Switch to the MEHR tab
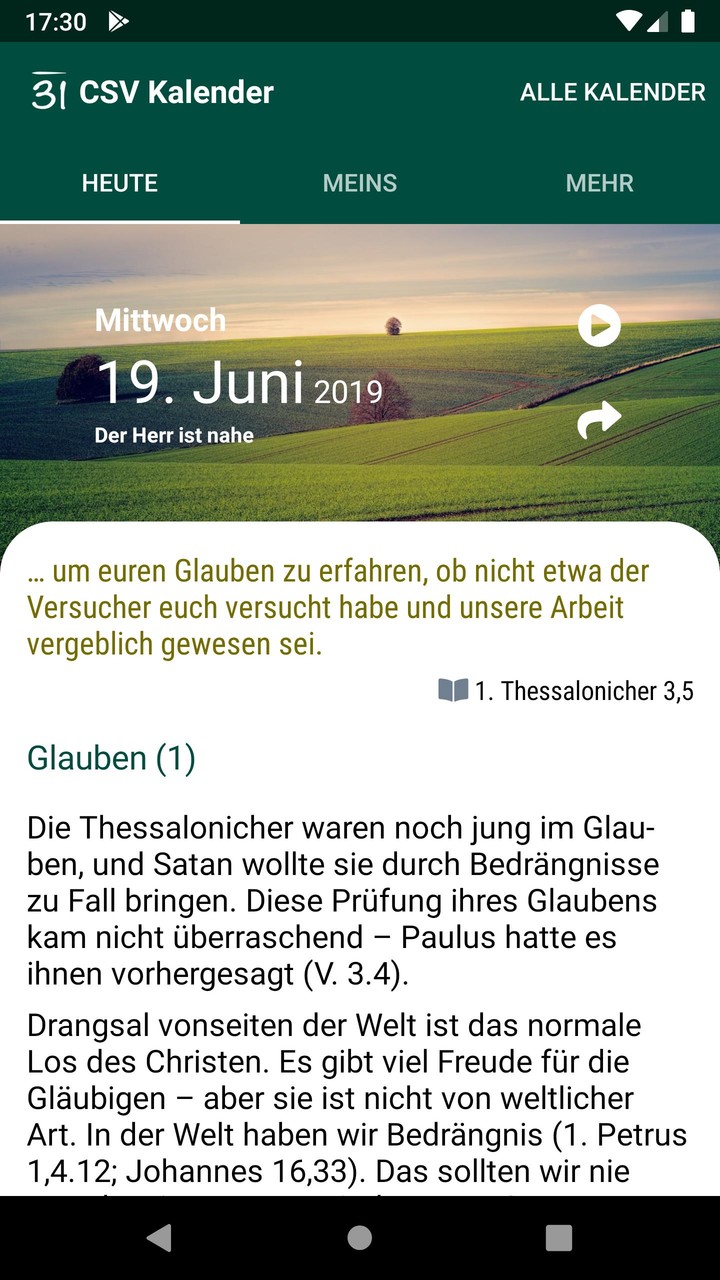 [x=600, y=183]
